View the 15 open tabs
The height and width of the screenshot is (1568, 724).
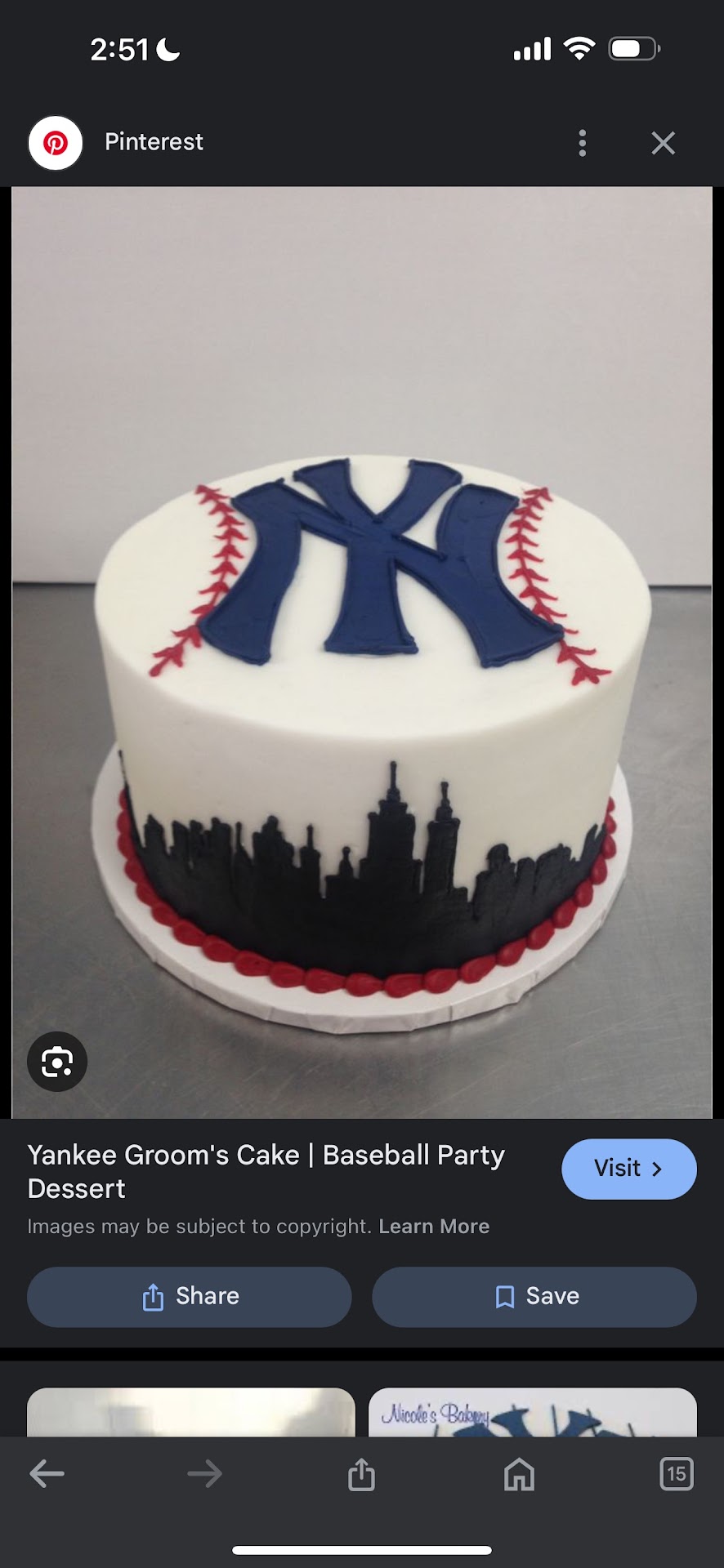pyautogui.click(x=676, y=1474)
